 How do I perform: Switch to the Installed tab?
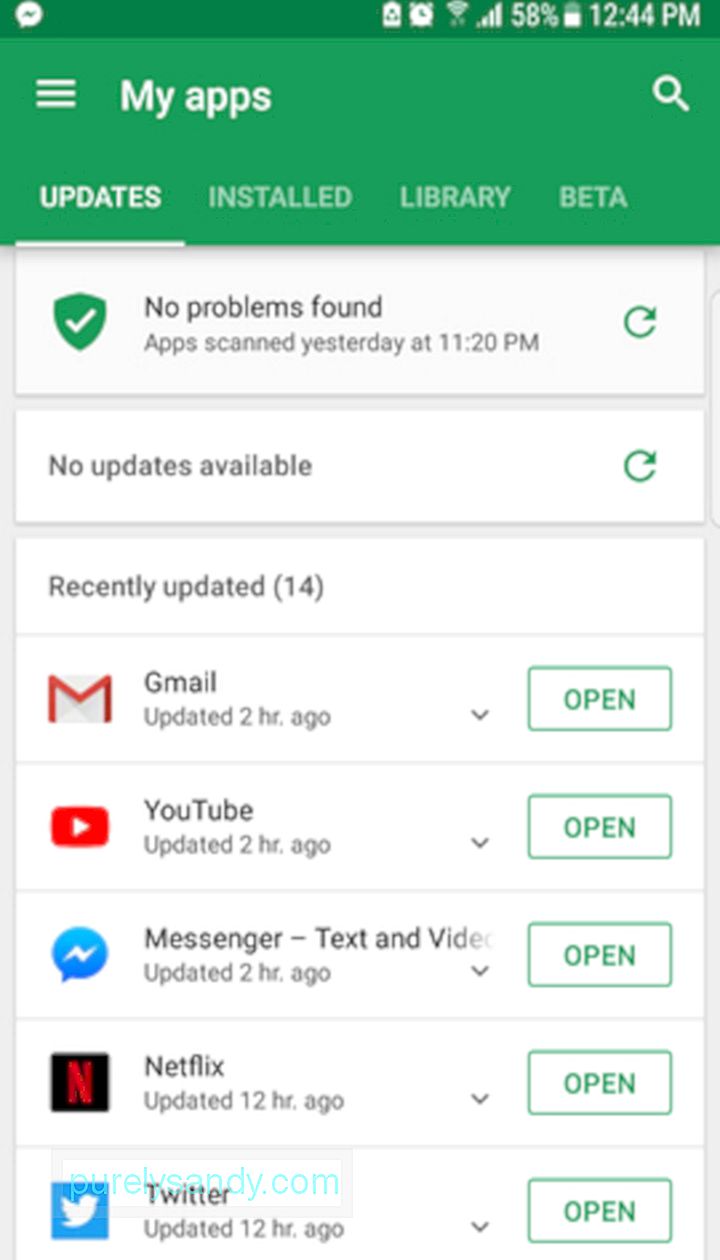280,197
